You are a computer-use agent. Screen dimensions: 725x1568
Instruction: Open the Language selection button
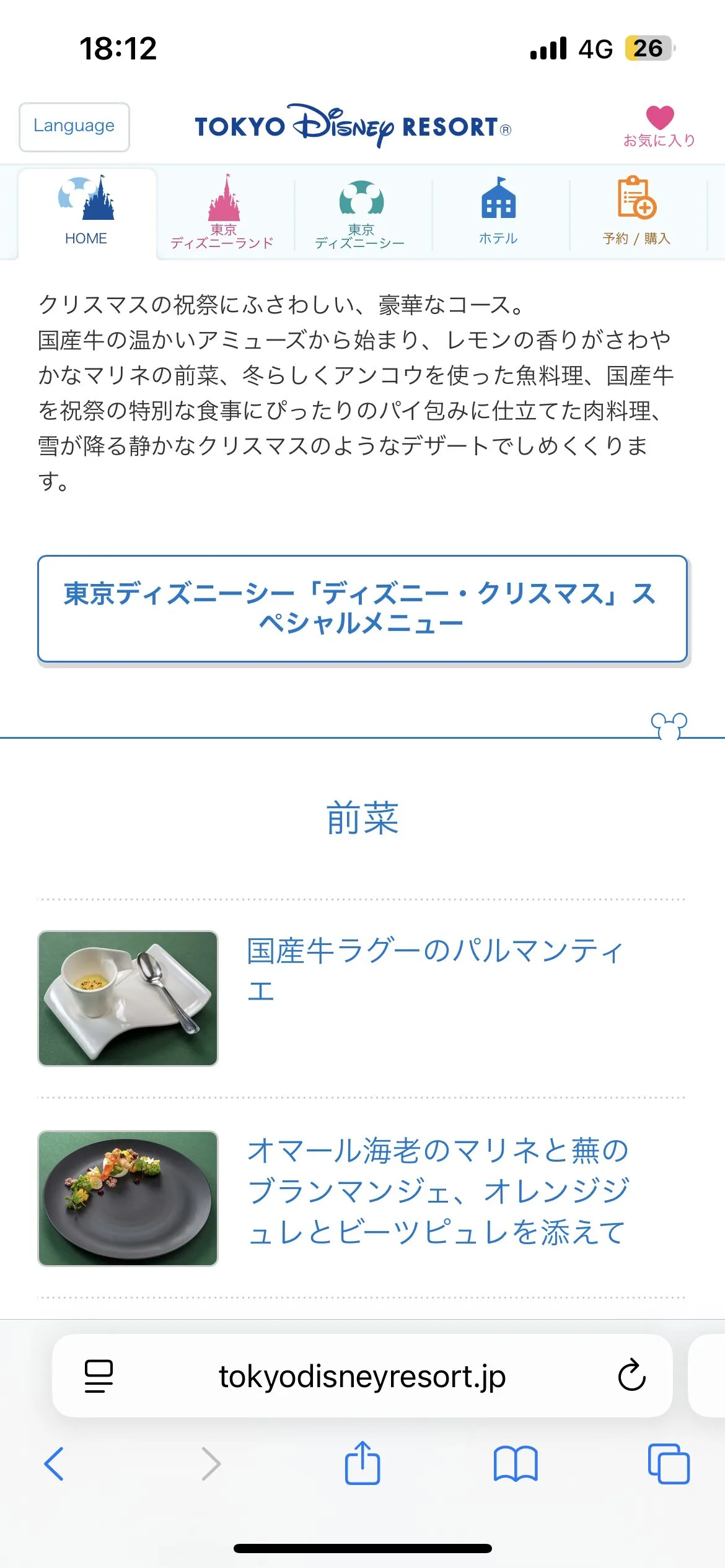point(73,126)
